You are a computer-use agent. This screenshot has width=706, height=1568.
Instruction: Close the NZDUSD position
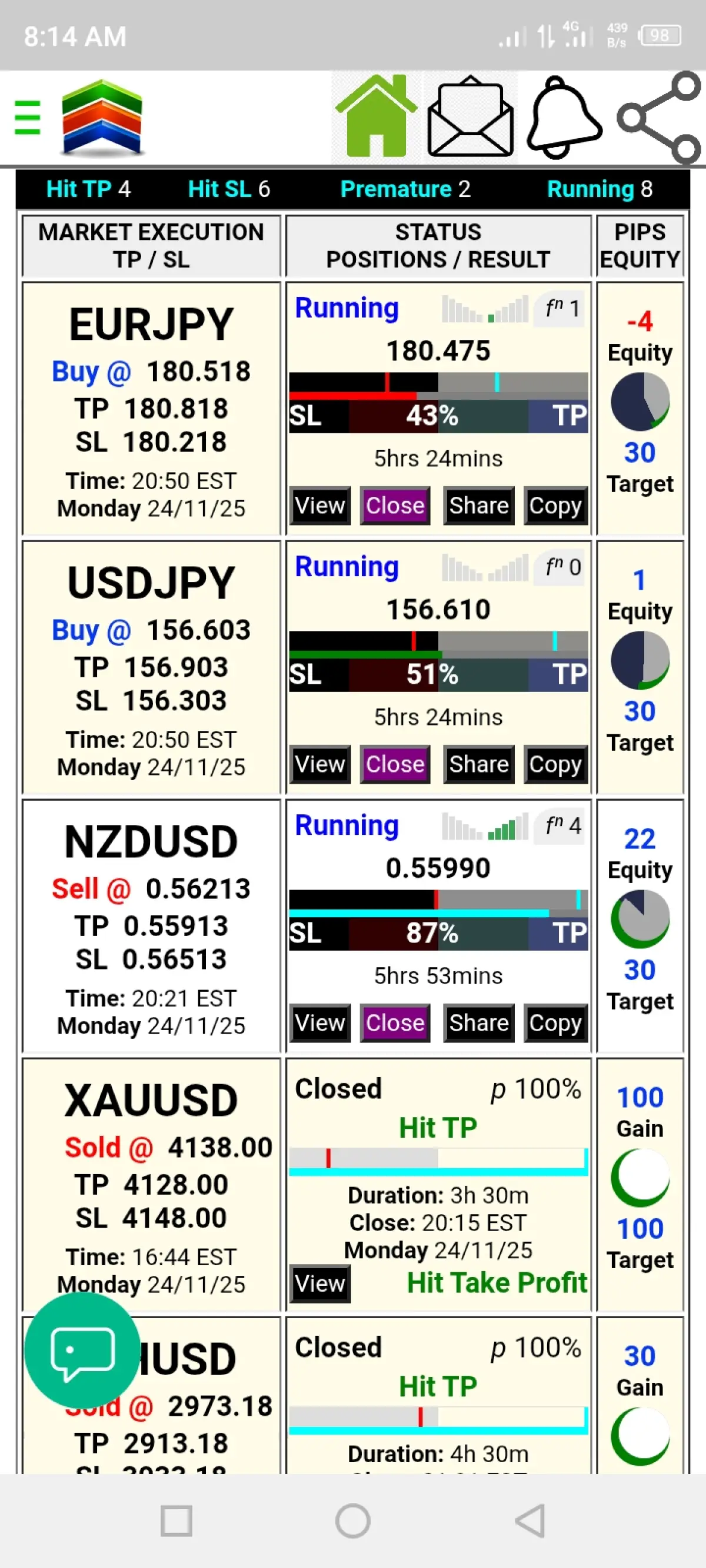[395, 1022]
